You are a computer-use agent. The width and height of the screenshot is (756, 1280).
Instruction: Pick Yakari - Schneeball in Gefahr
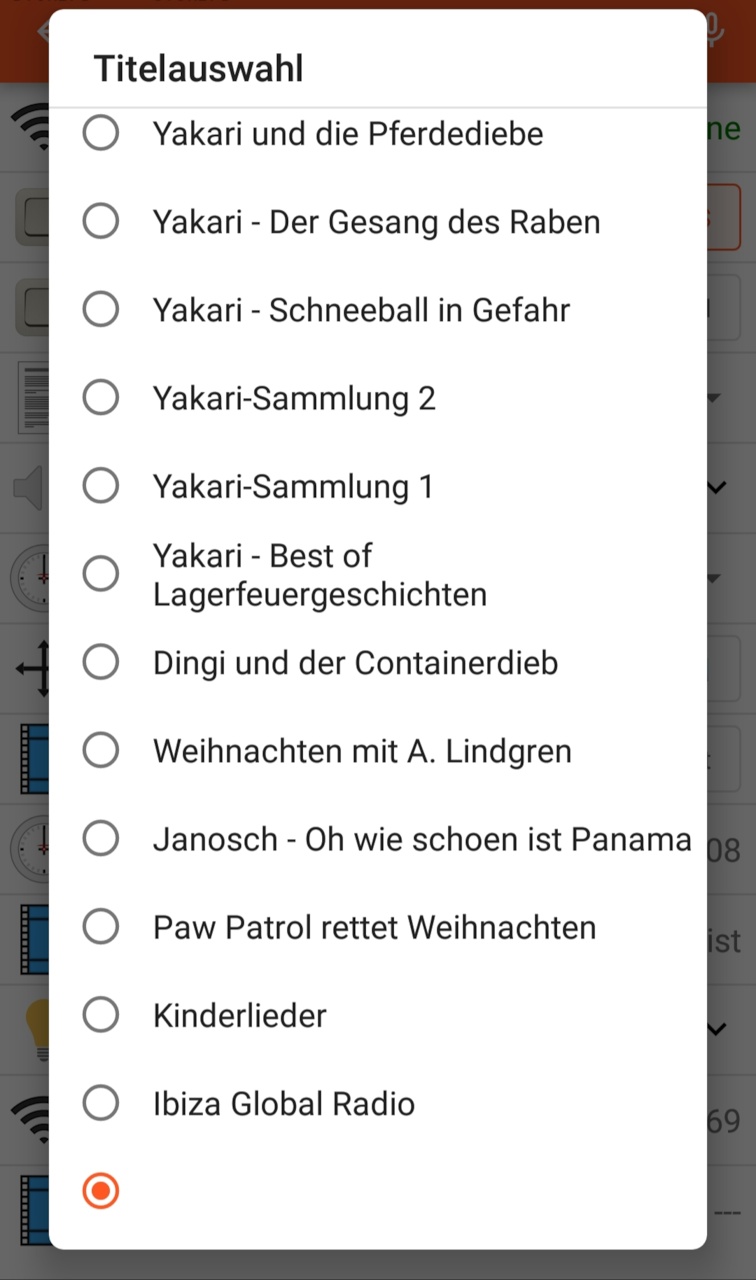378,309
